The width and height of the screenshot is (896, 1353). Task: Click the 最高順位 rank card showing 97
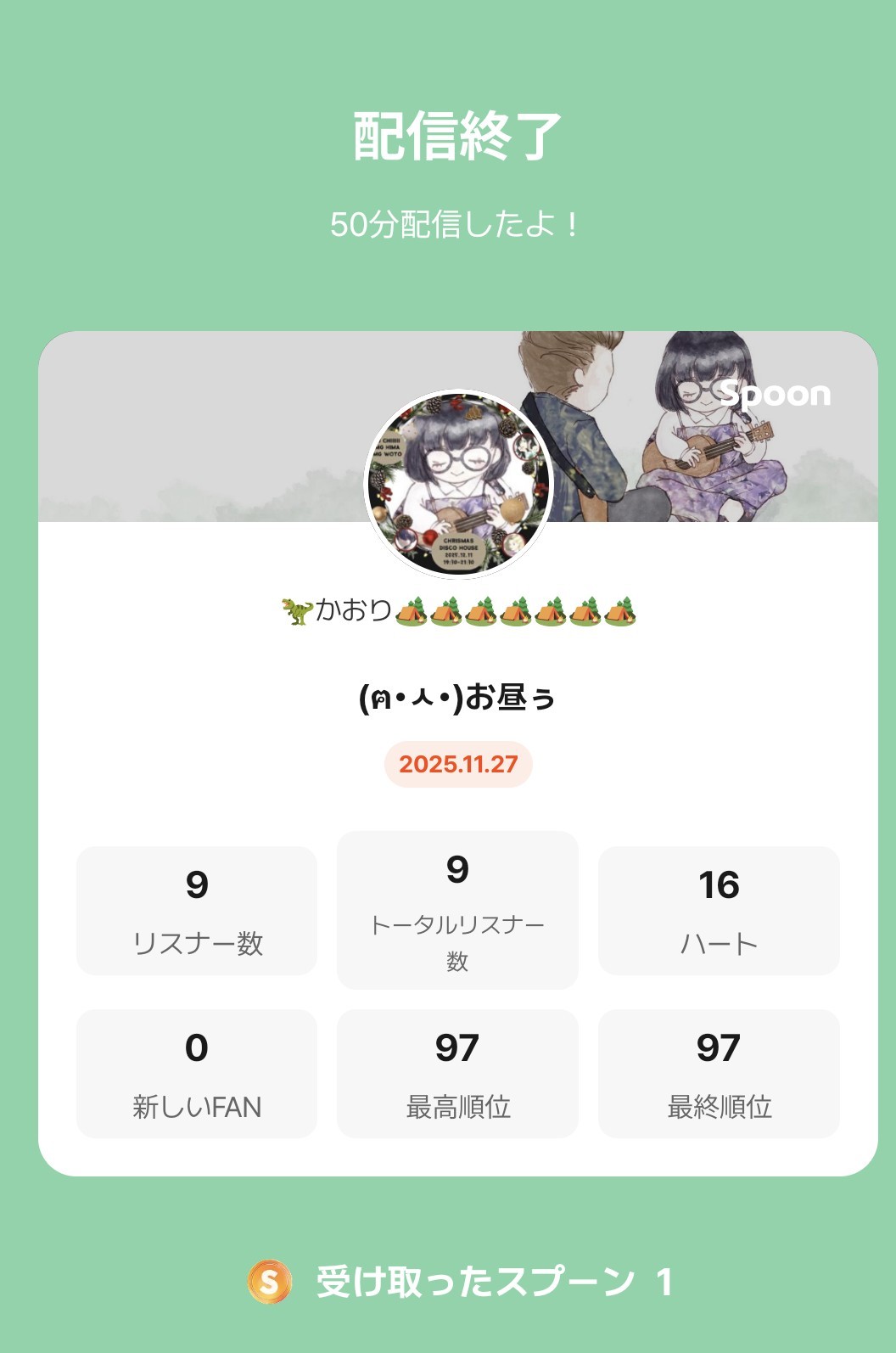(x=458, y=1073)
